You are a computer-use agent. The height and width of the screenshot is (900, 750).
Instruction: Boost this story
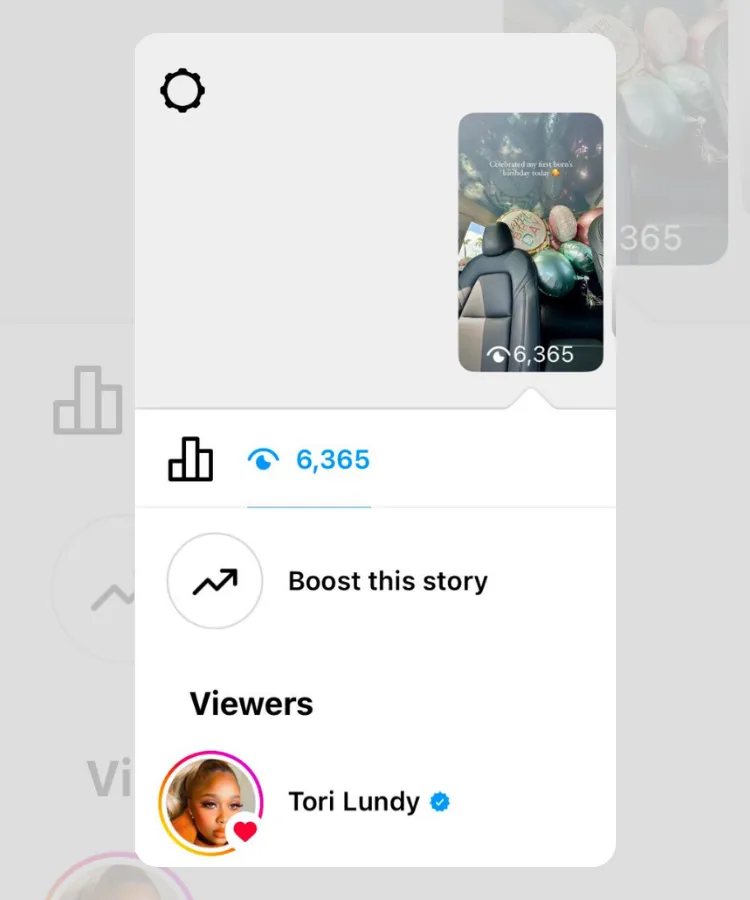click(386, 581)
